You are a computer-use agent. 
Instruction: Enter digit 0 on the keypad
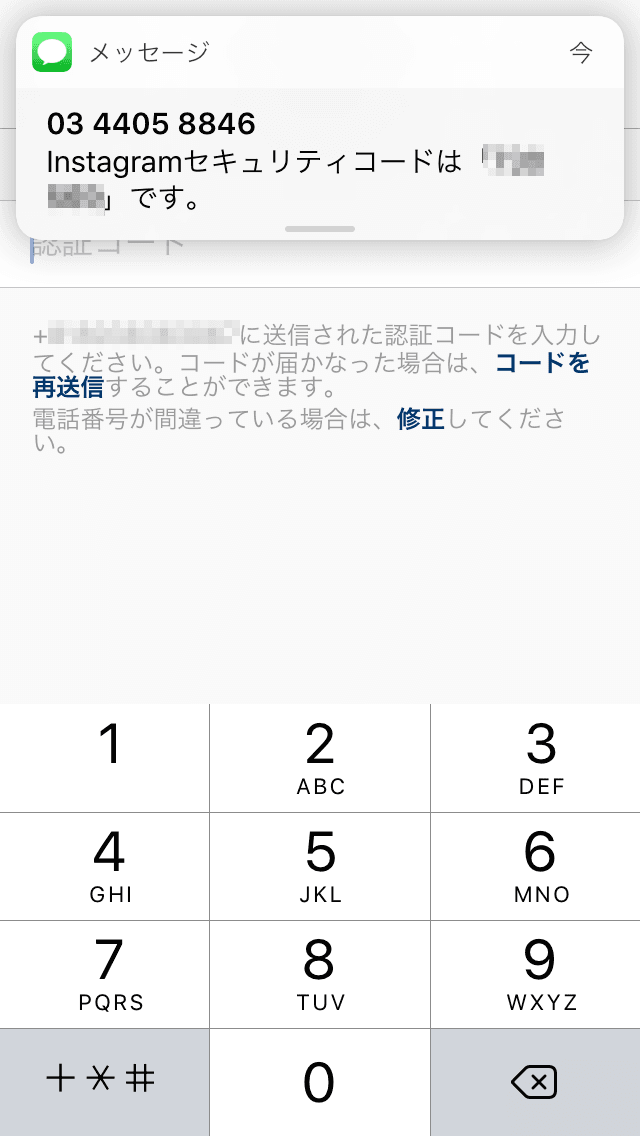point(320,1082)
